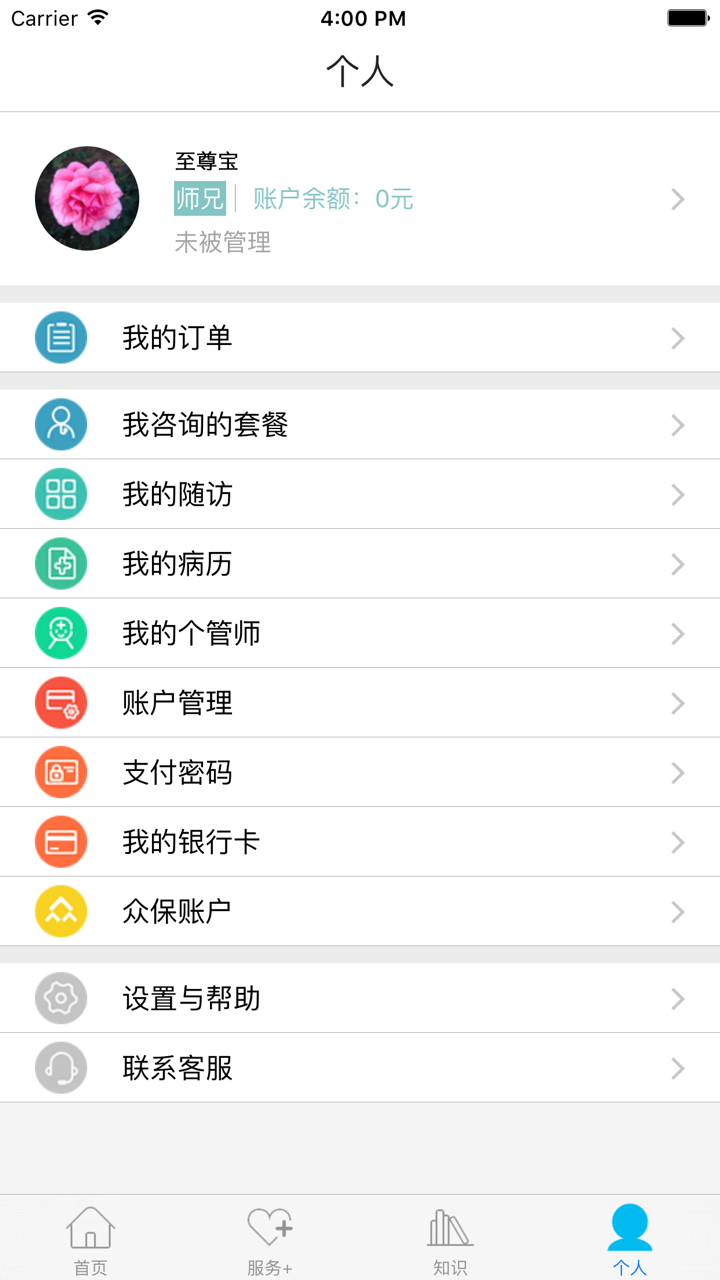Switch to the 首页 tab
The height and width of the screenshot is (1280, 720).
(90, 1235)
